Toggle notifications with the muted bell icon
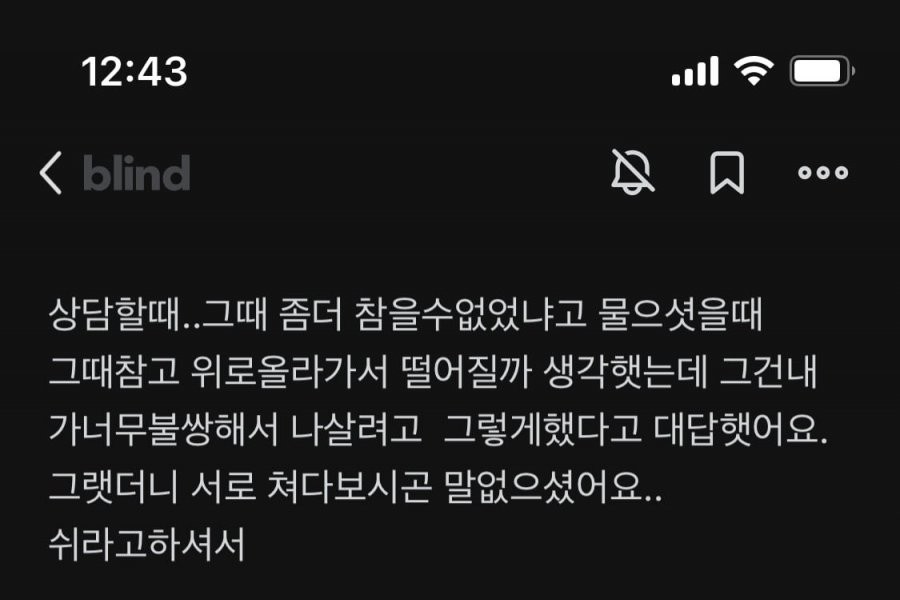The height and width of the screenshot is (600, 900). 633,173
